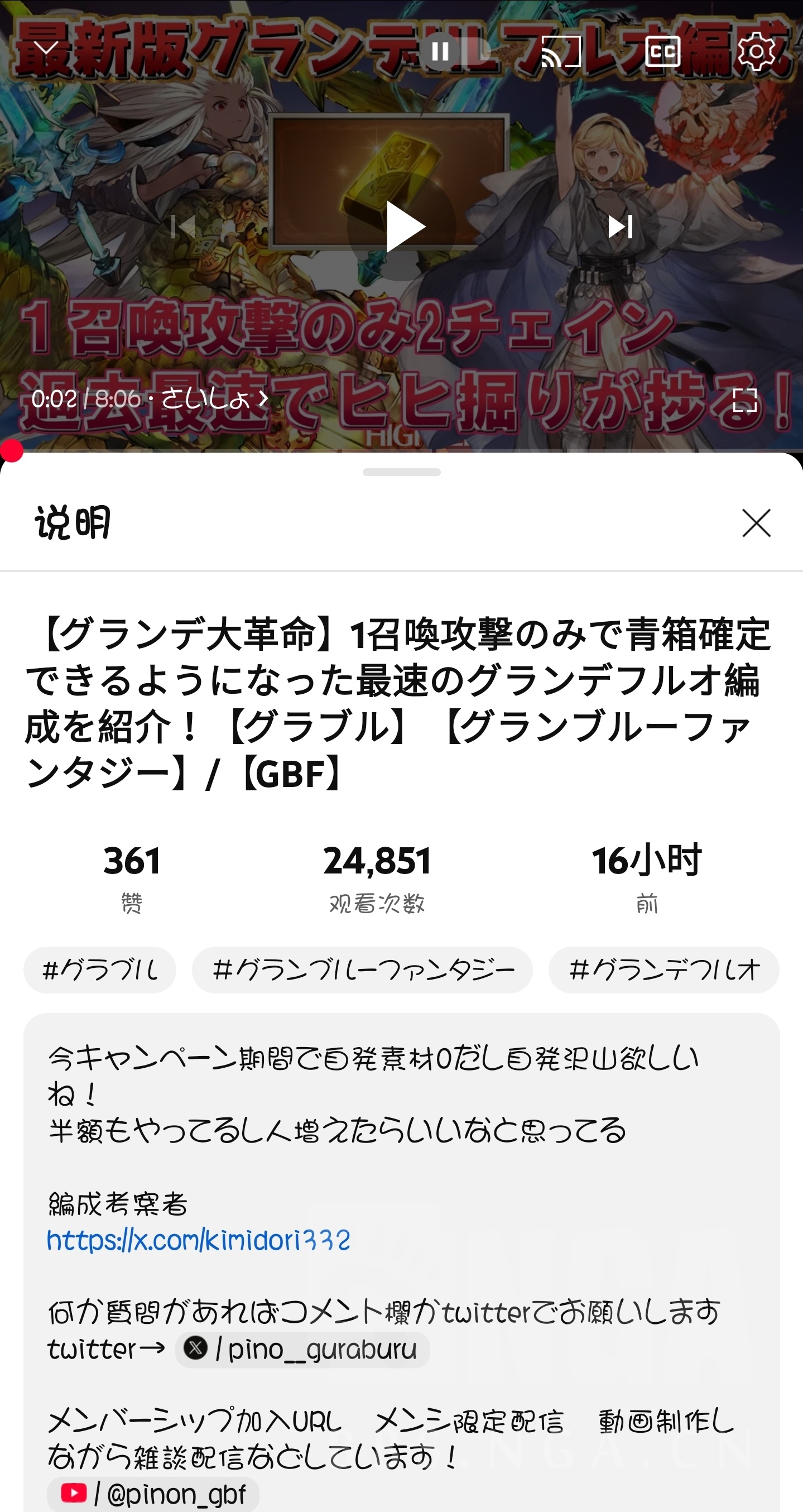Open the #グランブルーファンタジー hashtag
This screenshot has height=1512, width=803.
(x=362, y=969)
